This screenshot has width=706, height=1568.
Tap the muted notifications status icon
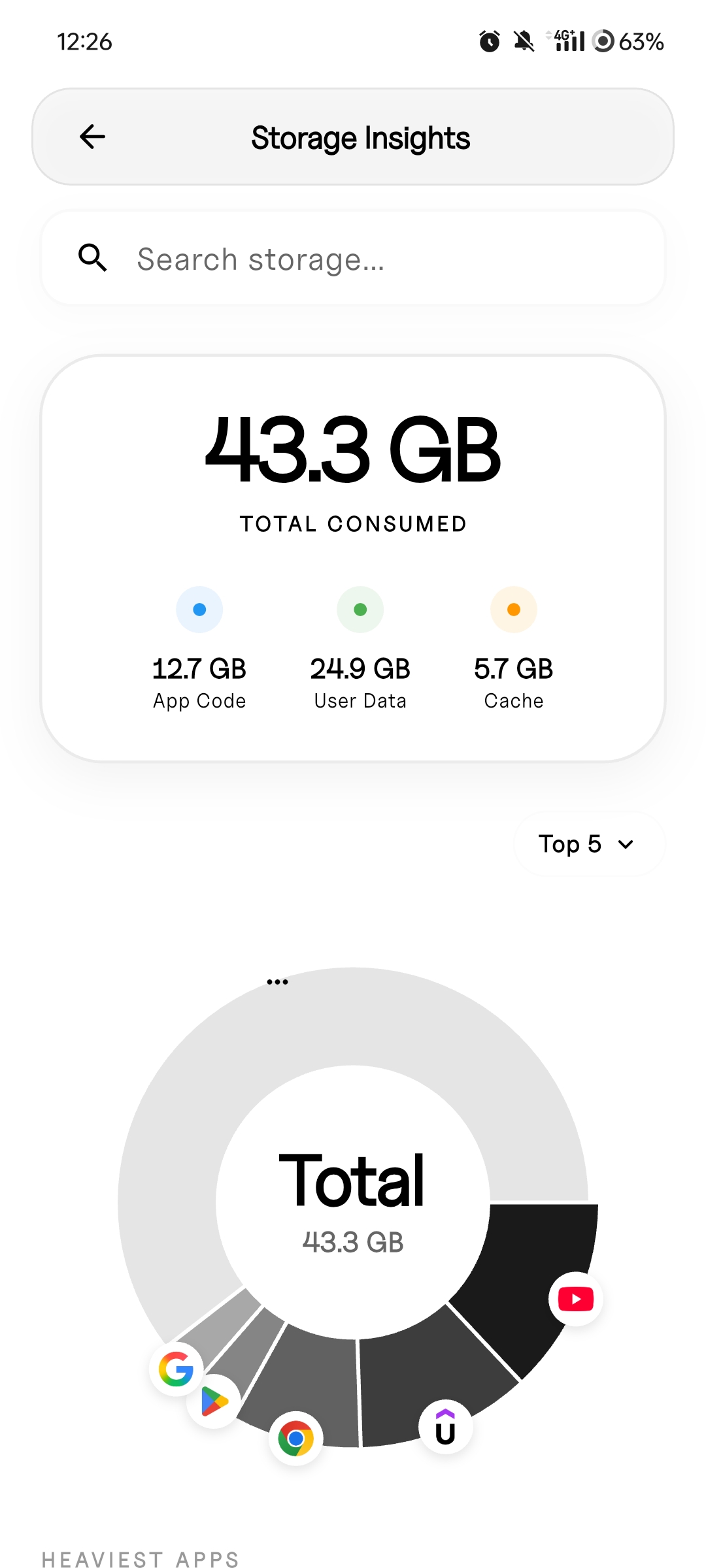coord(524,41)
